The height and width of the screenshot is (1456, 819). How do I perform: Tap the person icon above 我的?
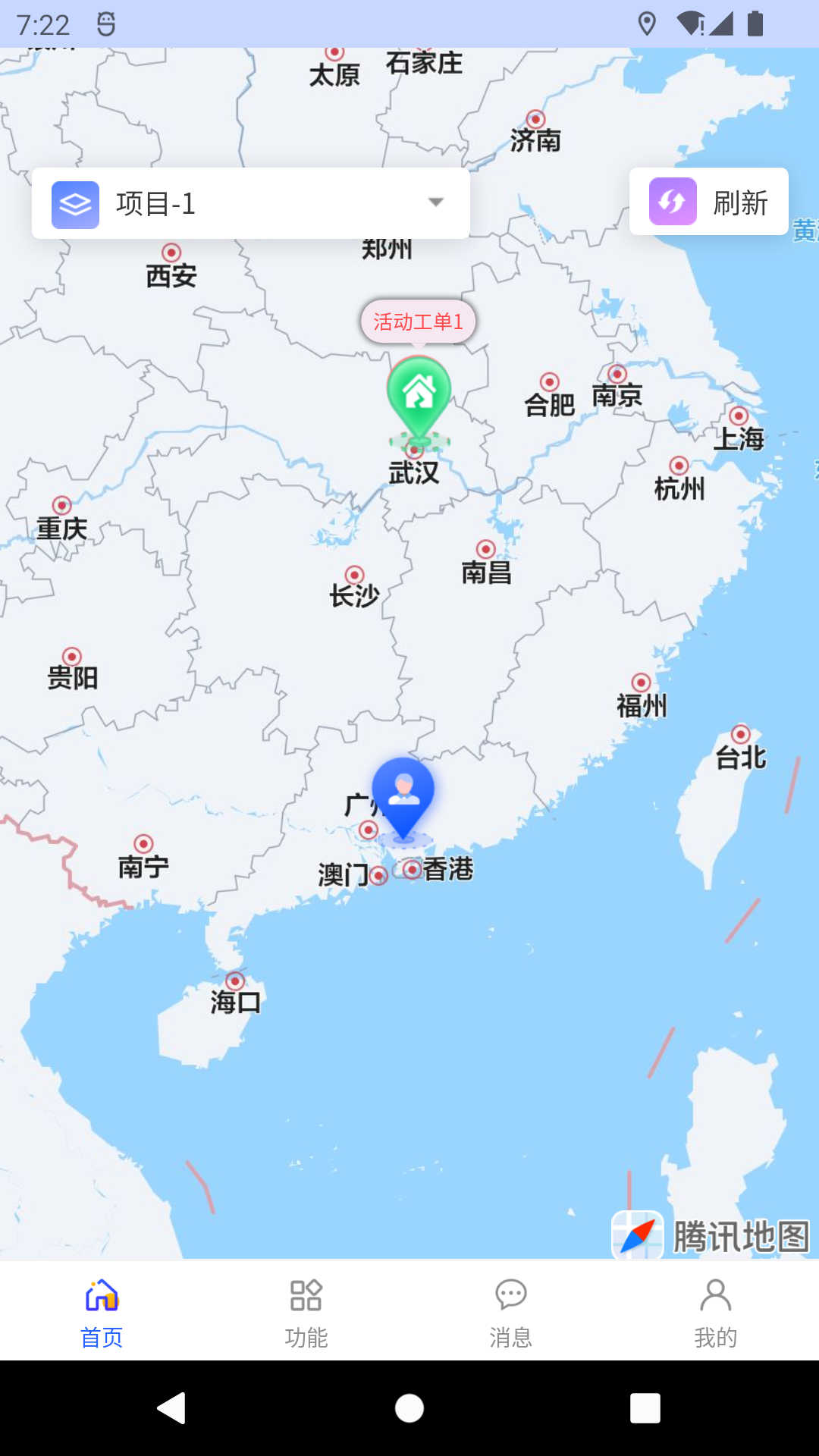(x=715, y=1291)
